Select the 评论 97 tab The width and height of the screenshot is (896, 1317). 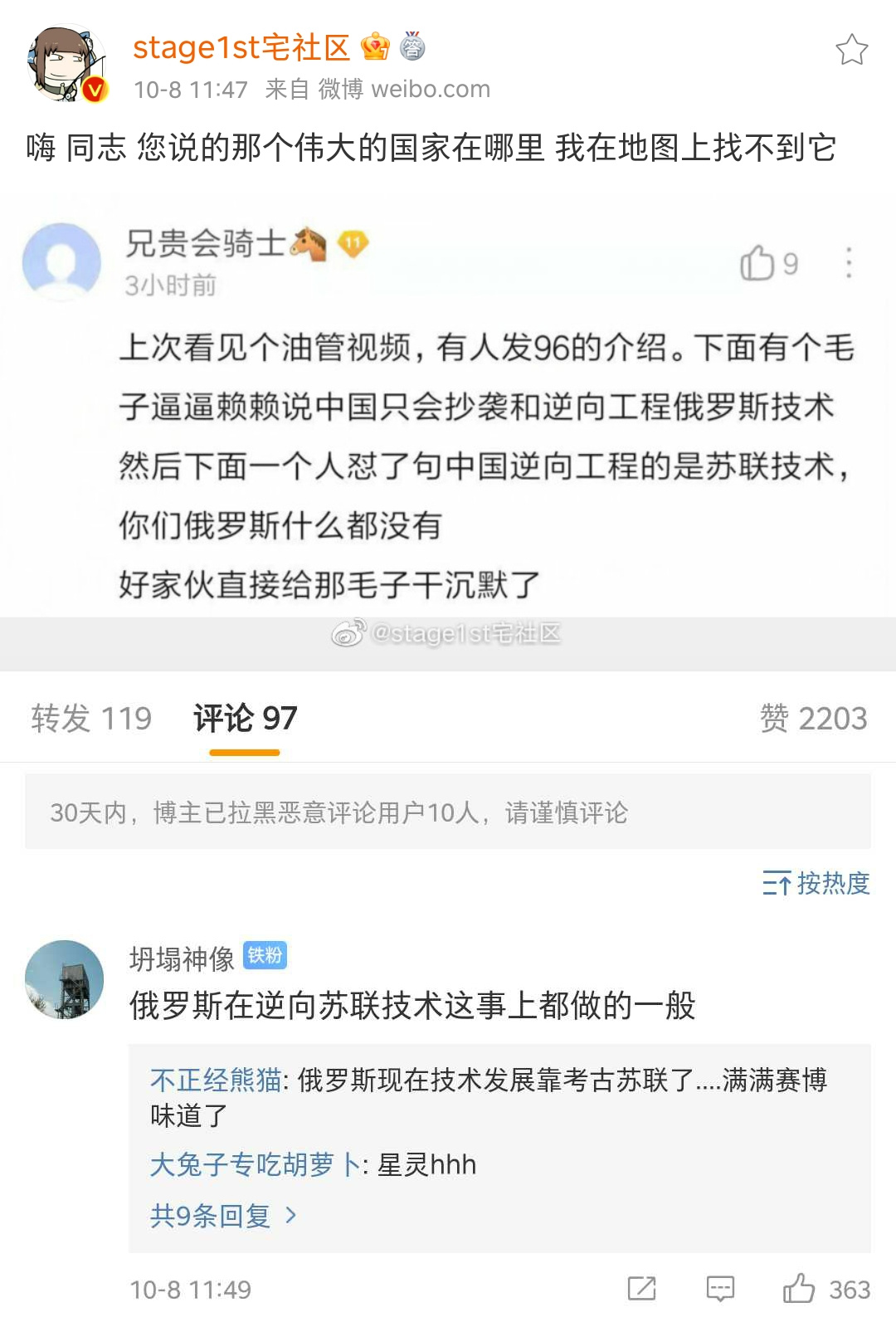coord(245,718)
